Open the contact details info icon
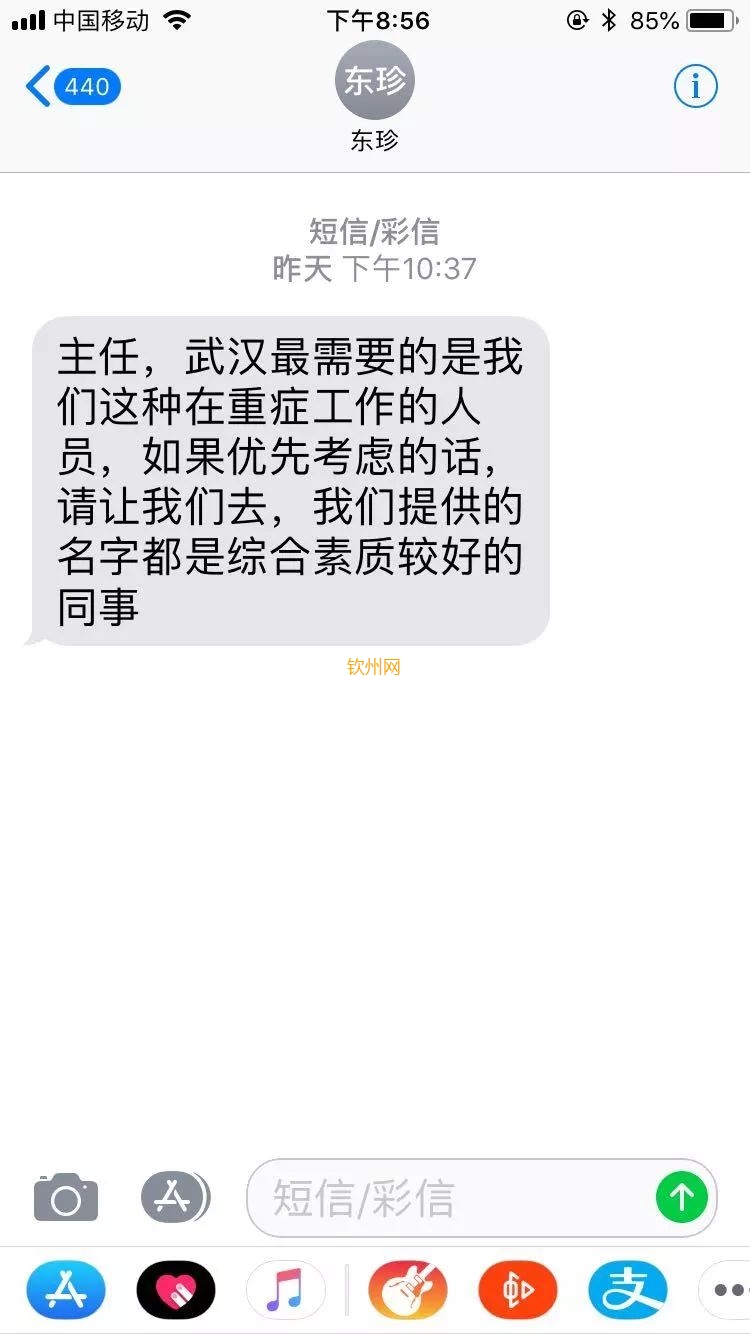This screenshot has width=750, height=1334. click(695, 87)
